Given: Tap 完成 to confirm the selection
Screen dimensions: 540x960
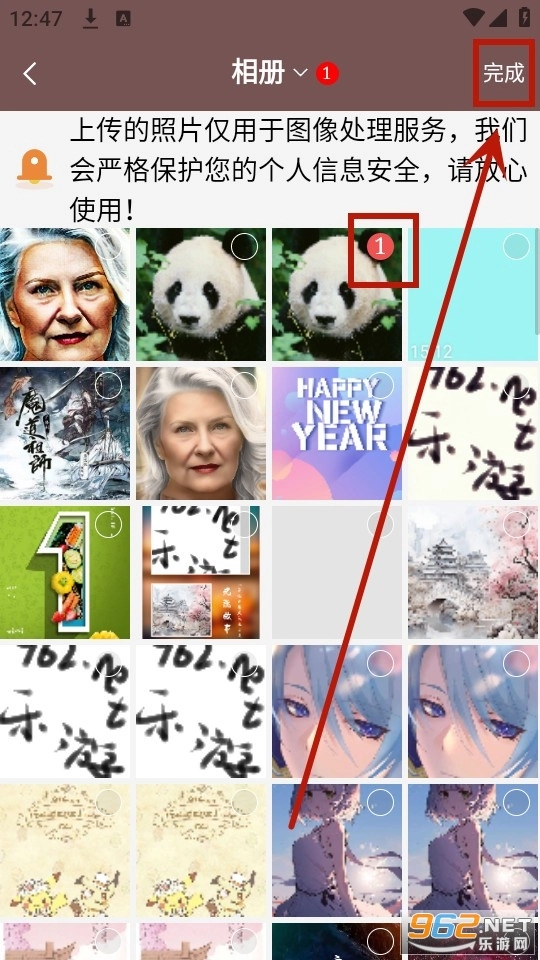Looking at the screenshot, I should (503, 73).
